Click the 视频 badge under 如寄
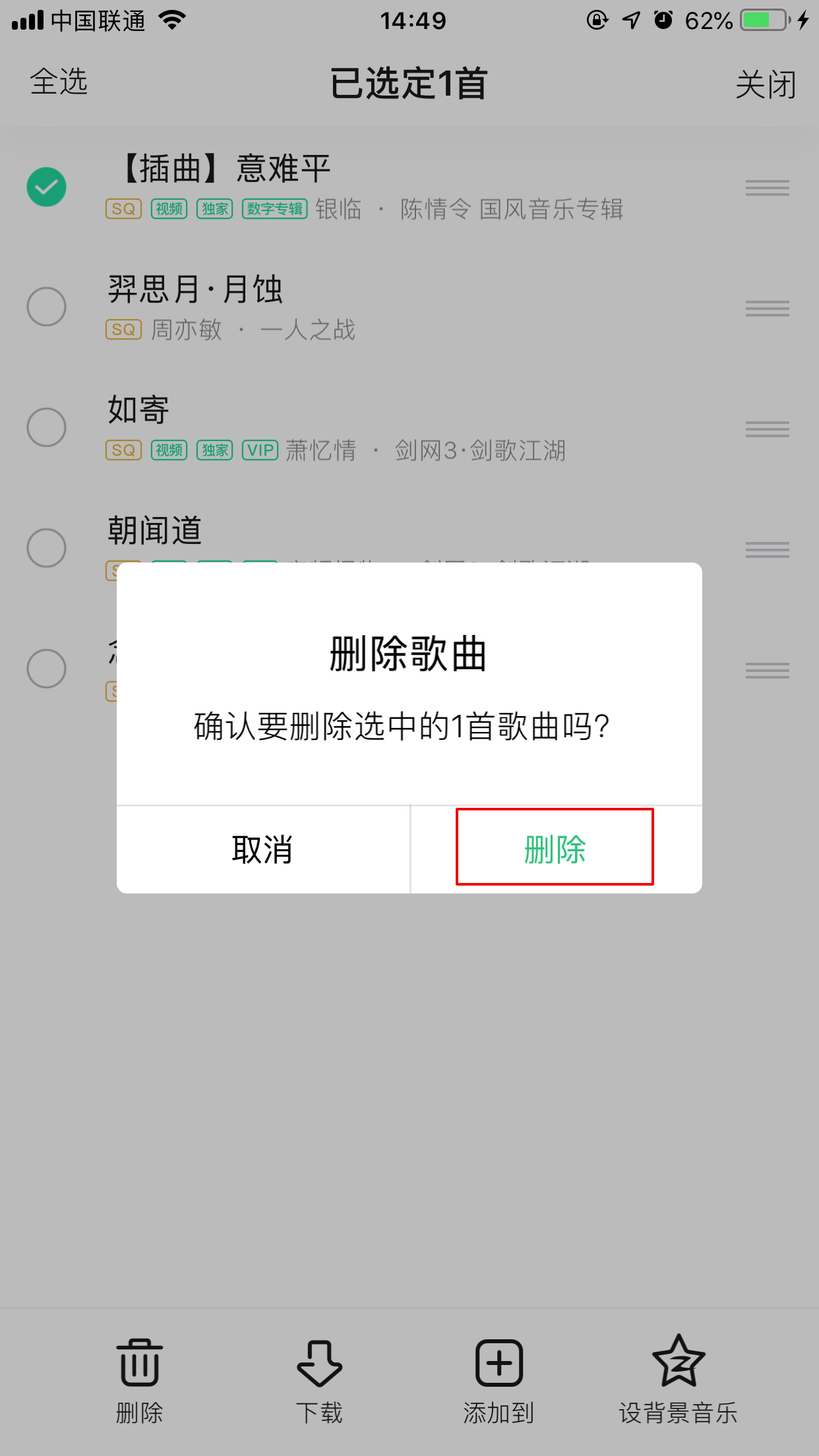Image resolution: width=819 pixels, height=1456 pixels. [x=169, y=450]
